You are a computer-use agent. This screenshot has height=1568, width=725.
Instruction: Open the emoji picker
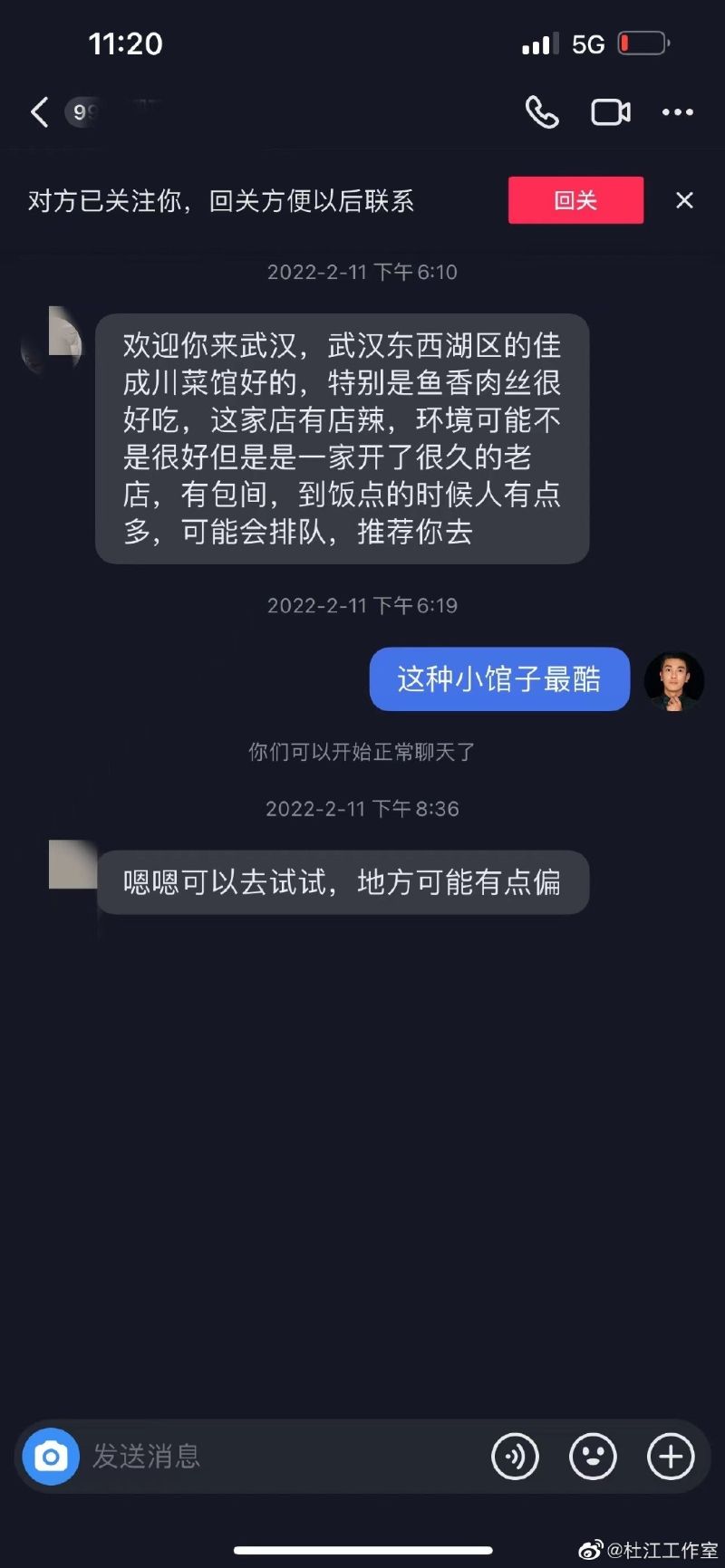[593, 1457]
